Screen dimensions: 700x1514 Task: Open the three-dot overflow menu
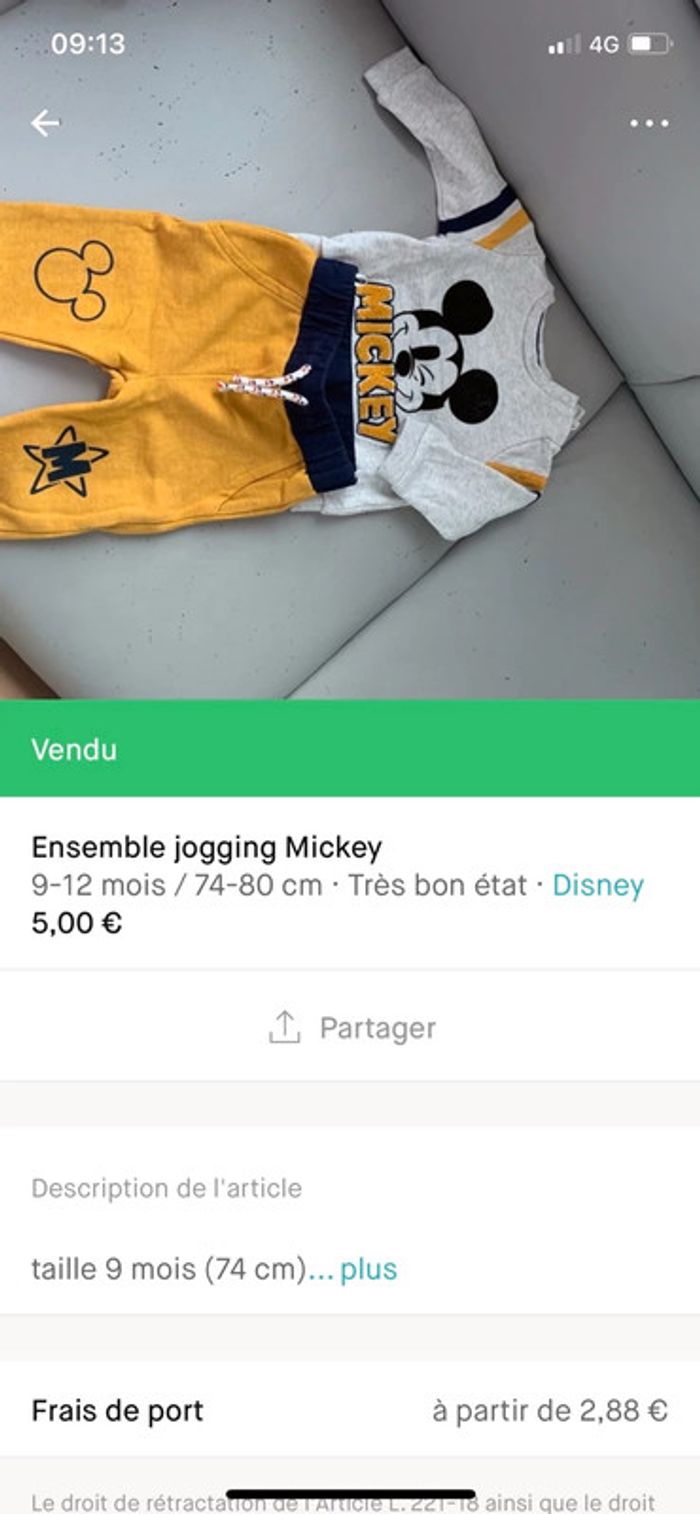[649, 124]
